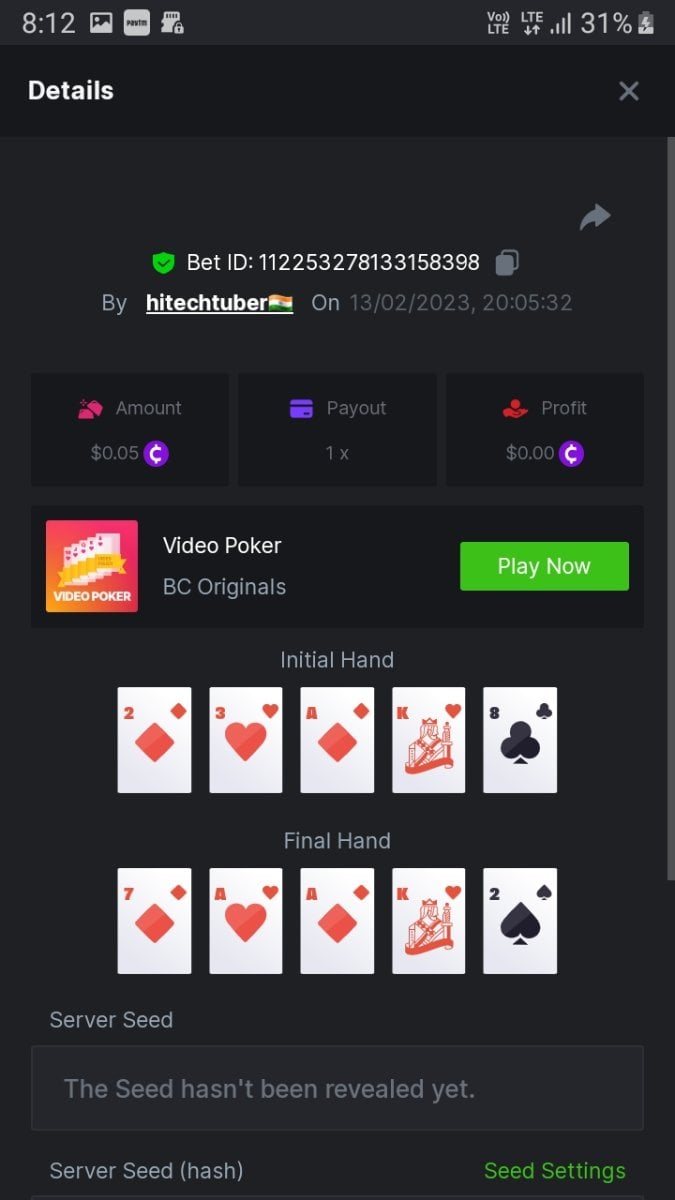This screenshot has height=1200, width=675.
Task: Tap the Play Now button
Action: [x=544, y=566]
